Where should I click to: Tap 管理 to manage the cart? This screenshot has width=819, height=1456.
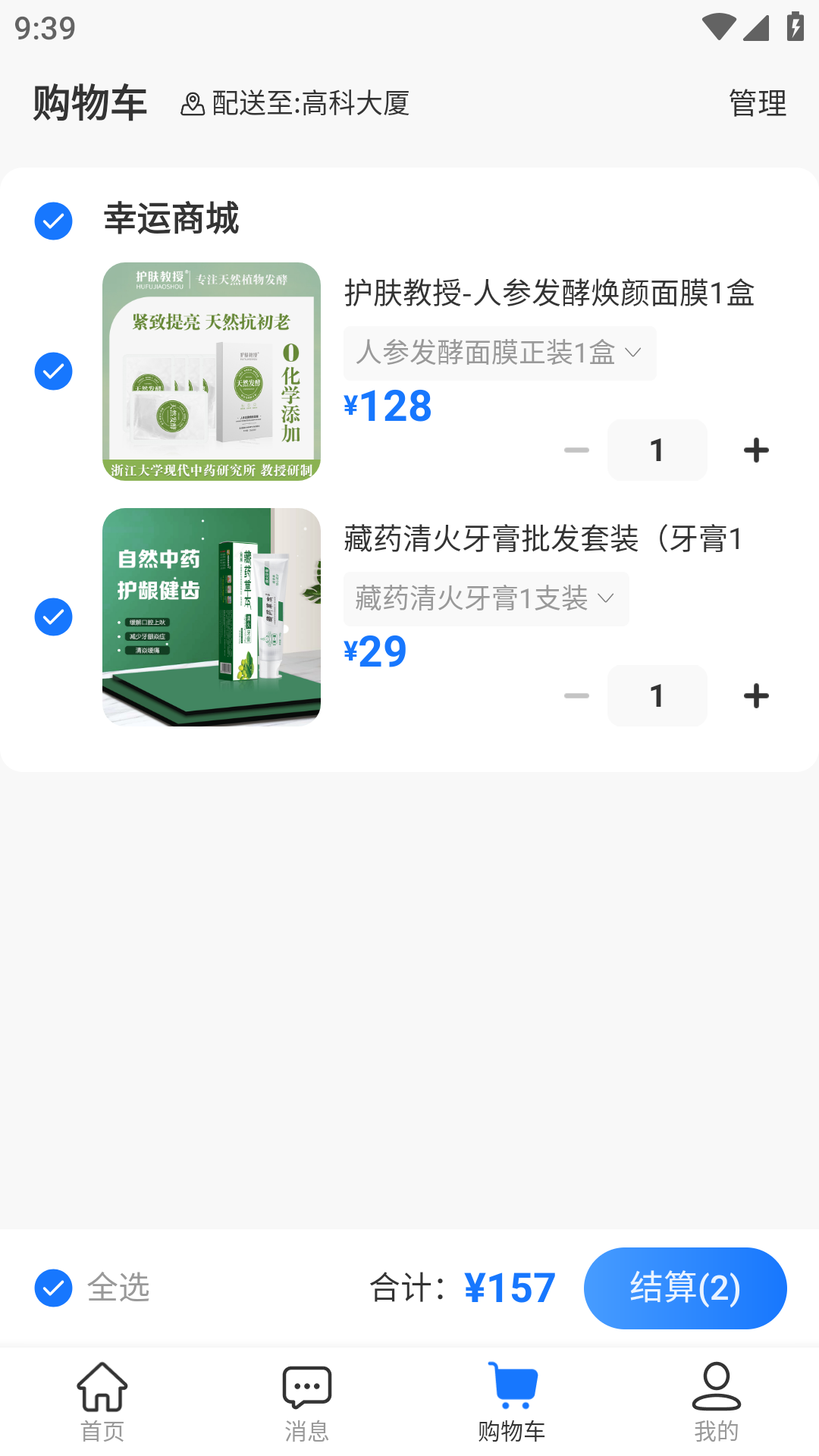click(x=757, y=103)
